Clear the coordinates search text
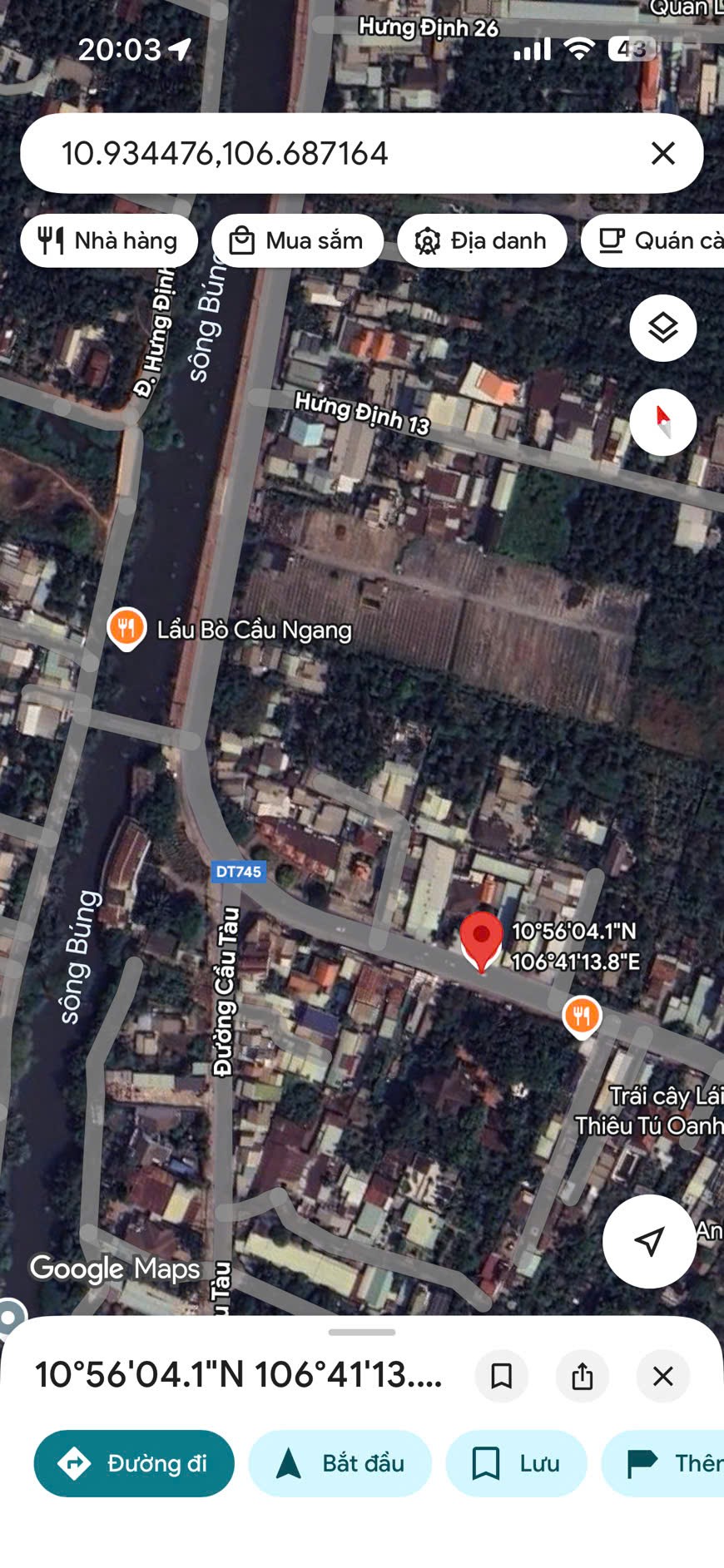This screenshot has height=1568, width=724. tap(662, 153)
